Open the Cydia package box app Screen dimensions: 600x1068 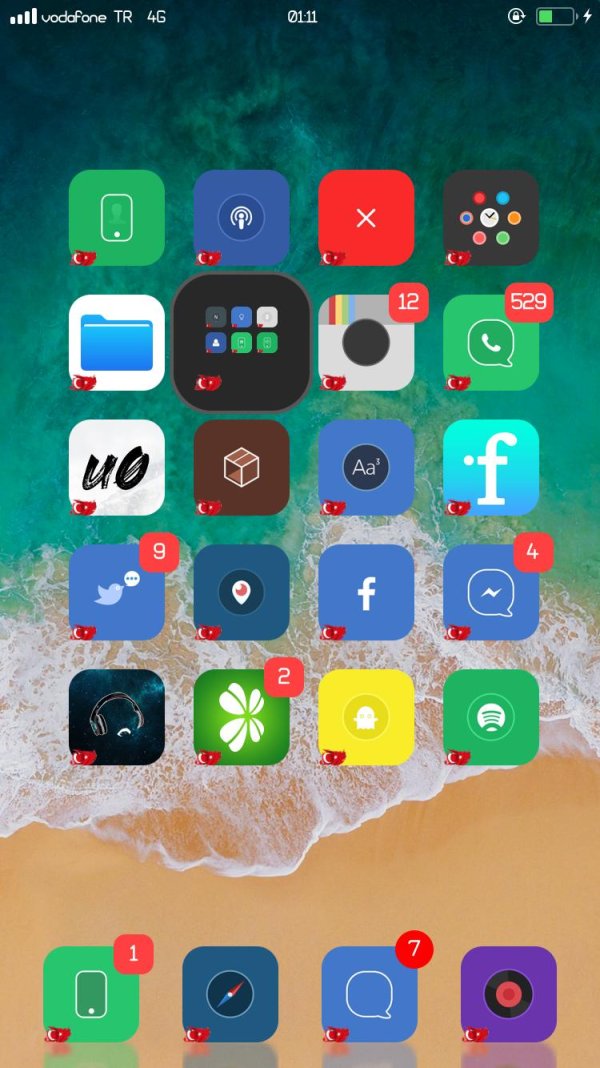click(x=241, y=467)
